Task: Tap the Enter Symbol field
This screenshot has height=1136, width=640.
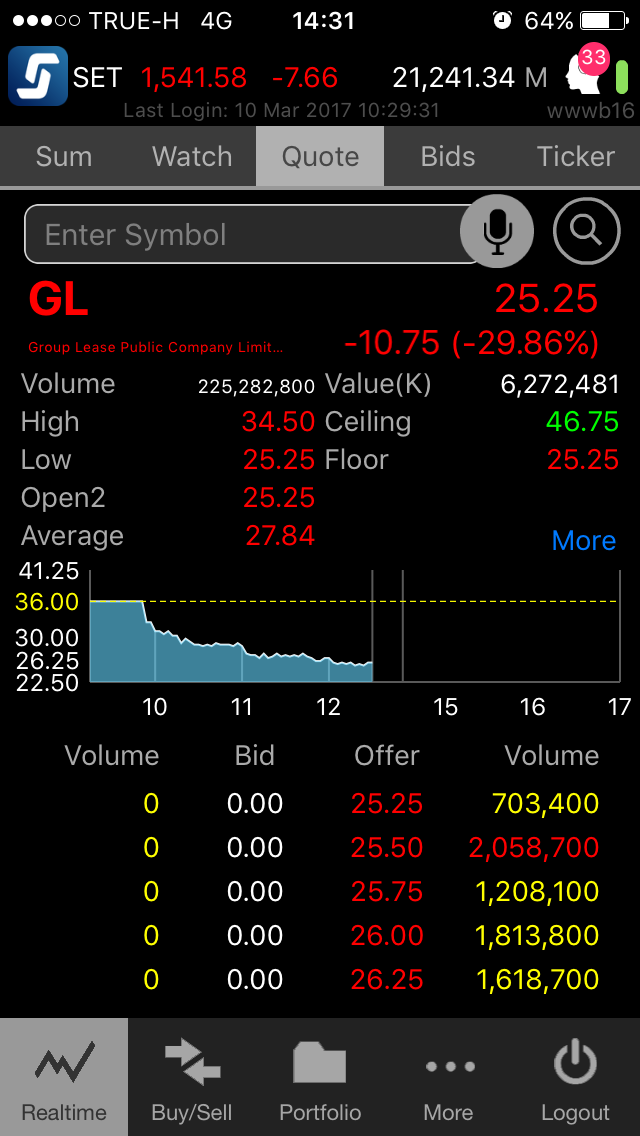Action: [245, 235]
